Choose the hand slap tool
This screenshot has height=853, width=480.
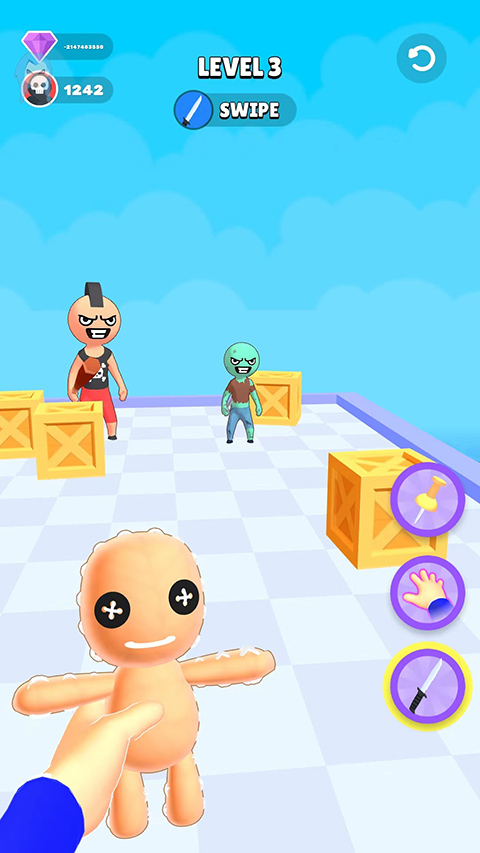[428, 592]
